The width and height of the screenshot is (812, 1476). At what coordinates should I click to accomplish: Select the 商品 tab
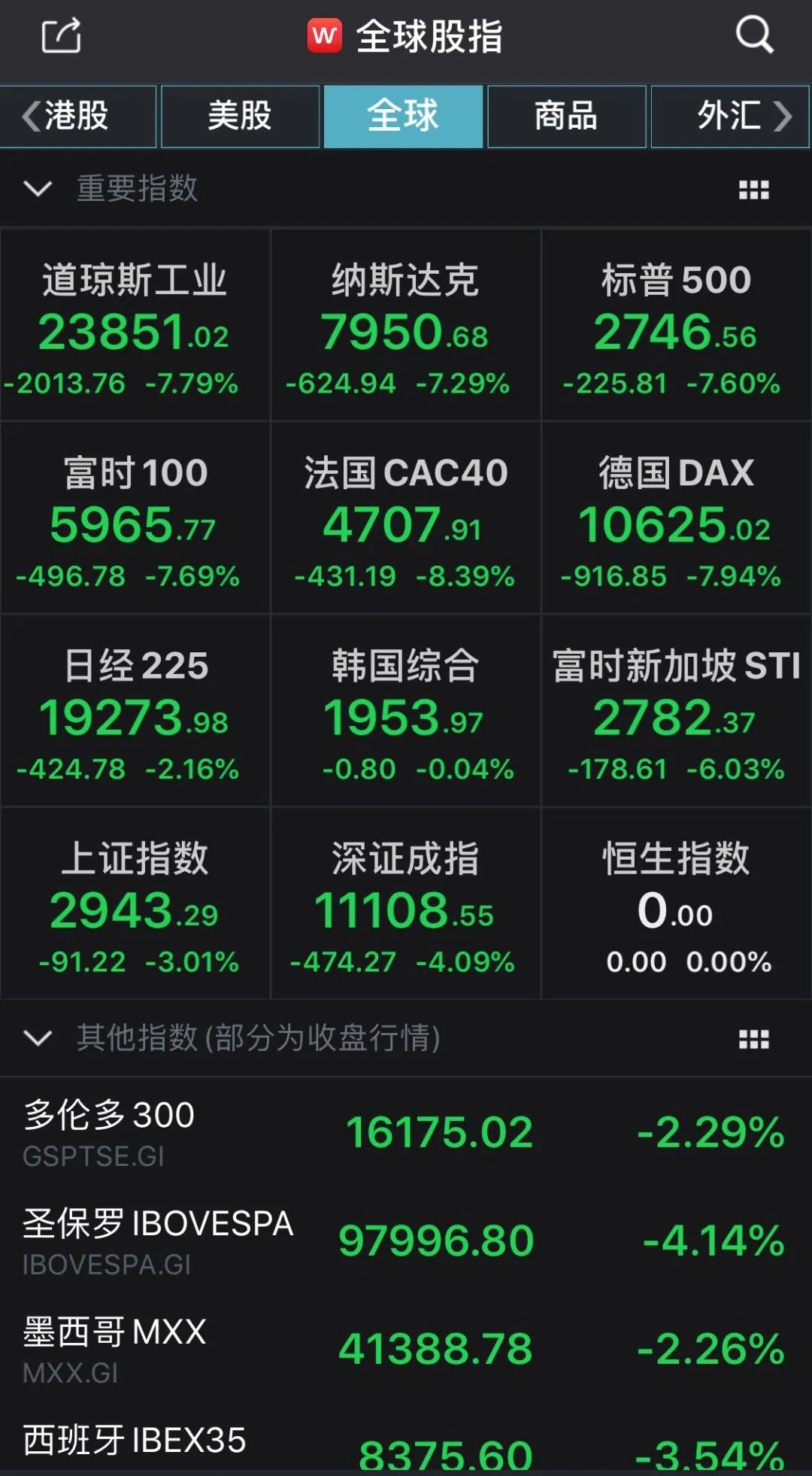click(x=567, y=116)
